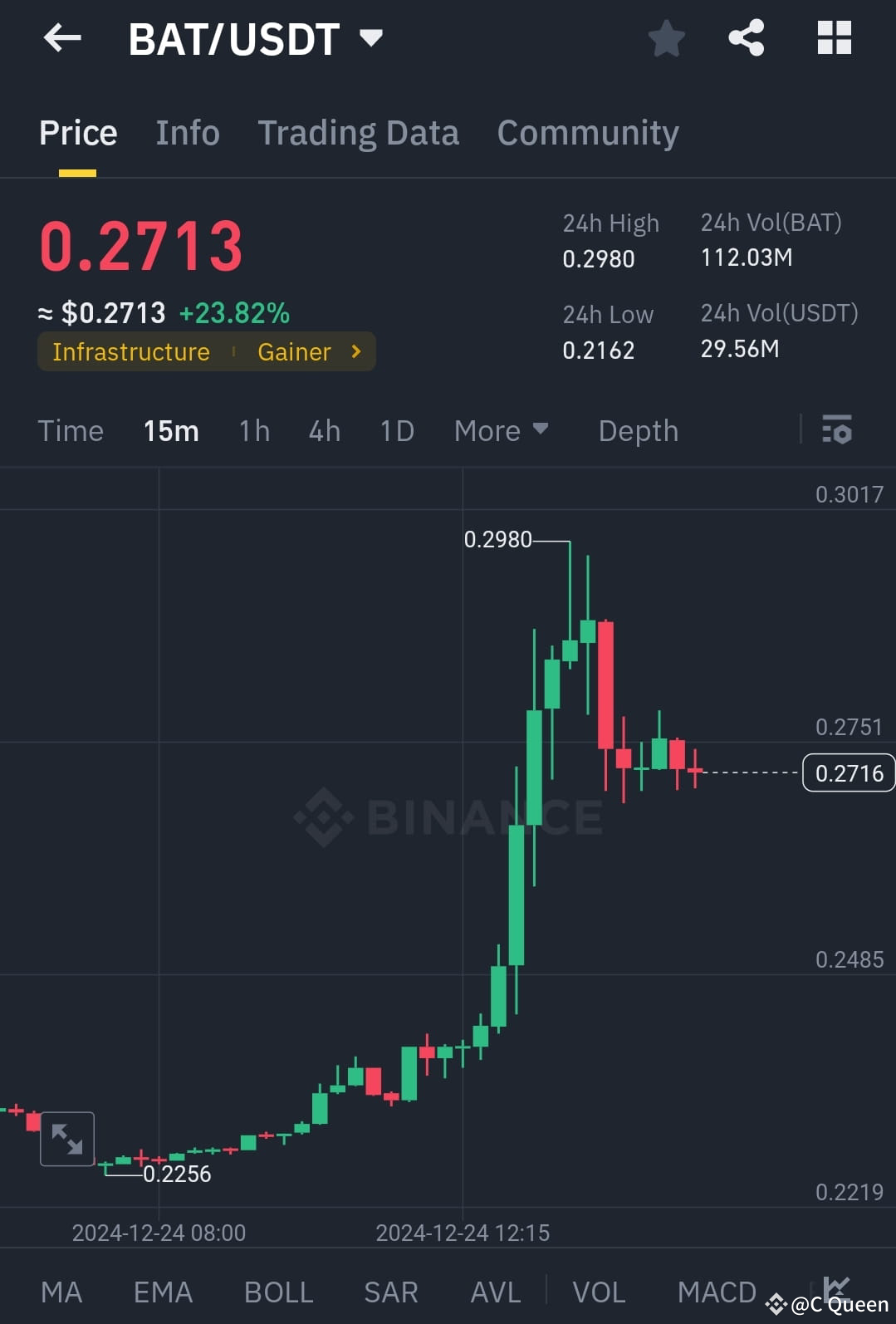Expand chart fullscreen with the resize icon
This screenshot has height=1324, width=896.
(x=66, y=1139)
